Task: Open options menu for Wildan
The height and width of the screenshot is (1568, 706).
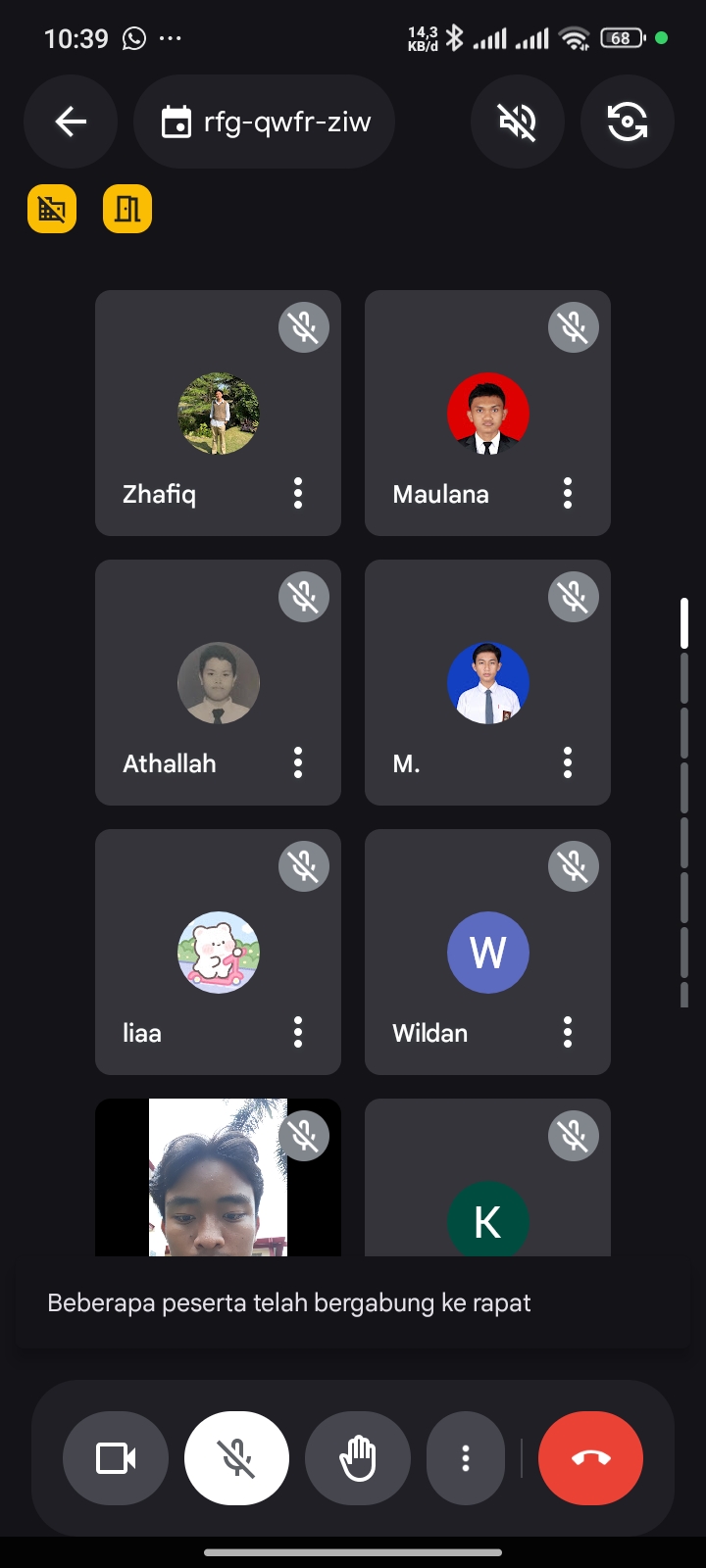Action: click(x=568, y=1032)
